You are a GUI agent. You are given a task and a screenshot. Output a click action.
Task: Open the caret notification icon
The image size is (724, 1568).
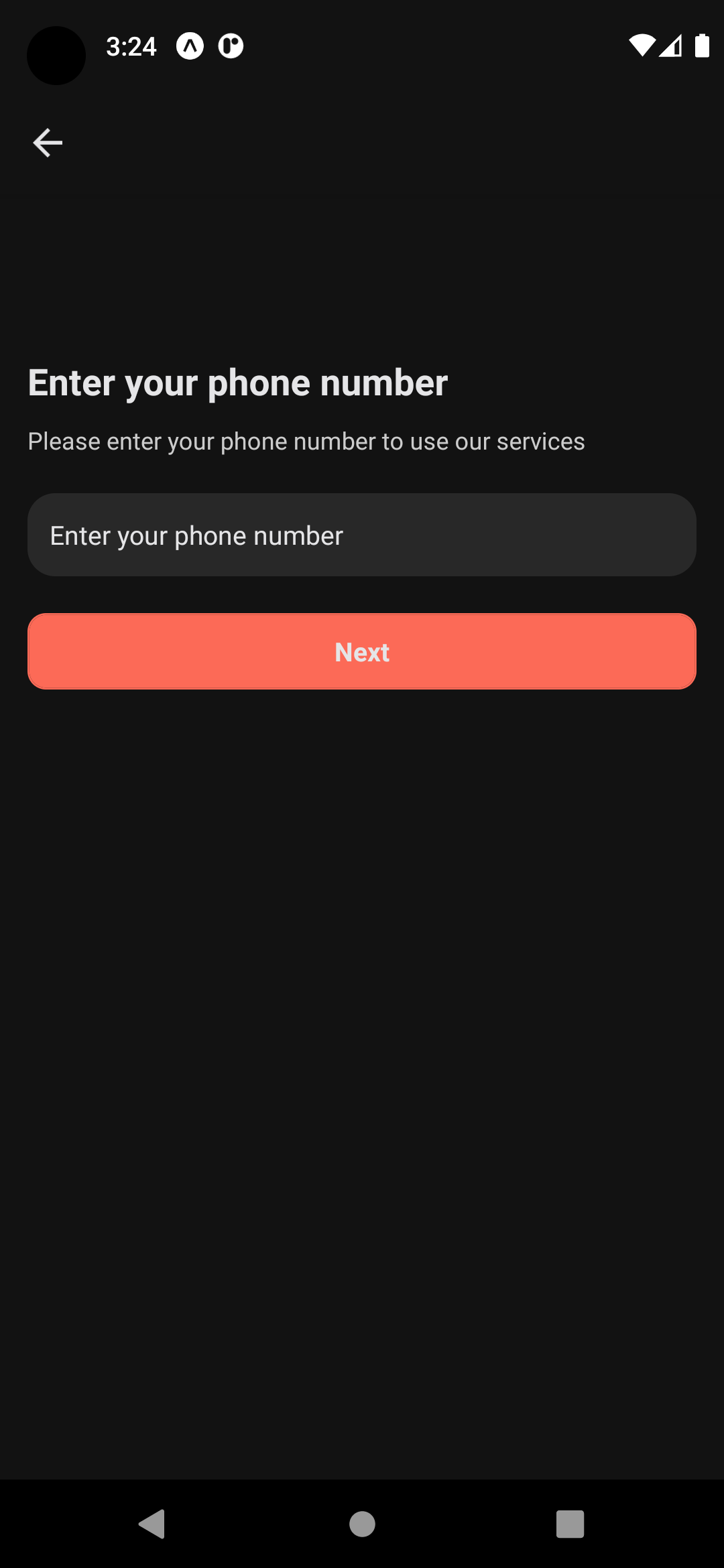point(190,46)
